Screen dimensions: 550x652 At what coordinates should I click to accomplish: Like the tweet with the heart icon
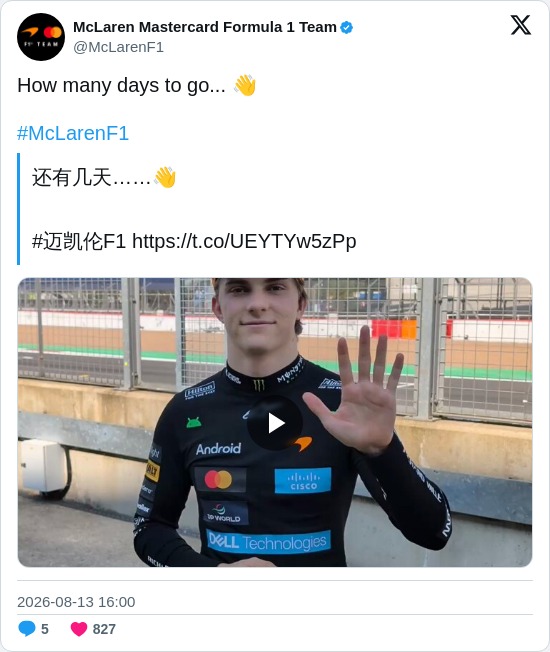click(79, 629)
